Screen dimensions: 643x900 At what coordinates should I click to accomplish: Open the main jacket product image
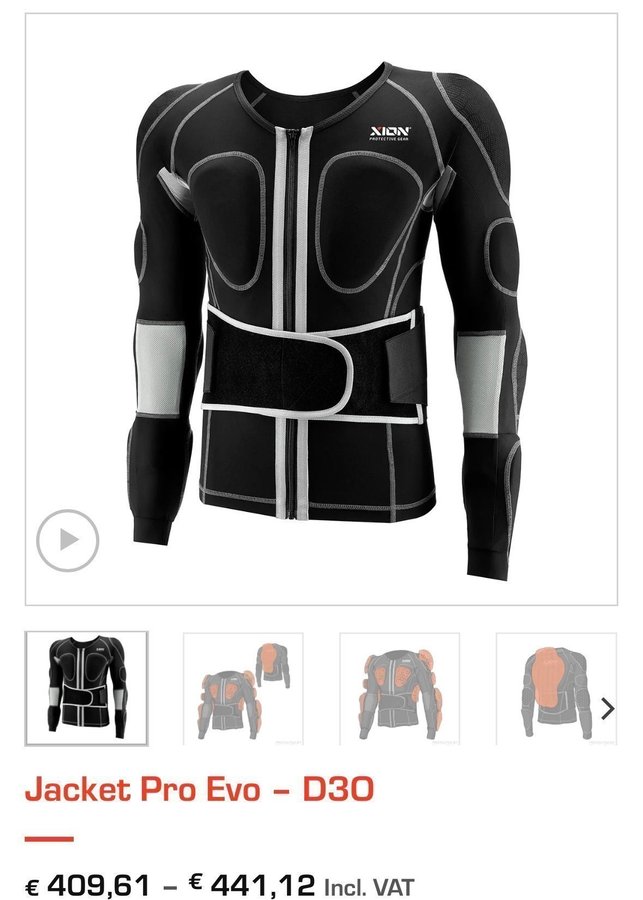pos(330,300)
